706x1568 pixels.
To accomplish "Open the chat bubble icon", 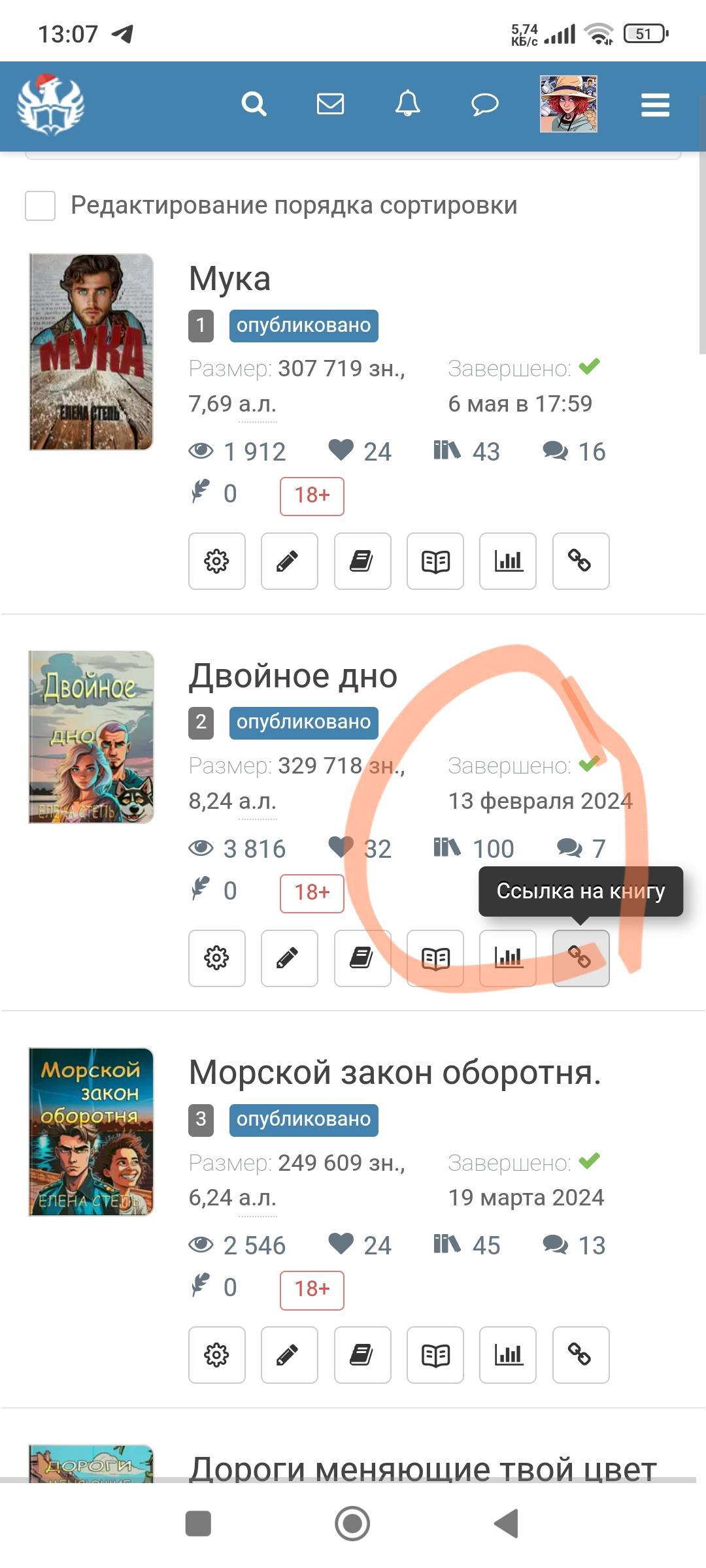I will [485, 104].
